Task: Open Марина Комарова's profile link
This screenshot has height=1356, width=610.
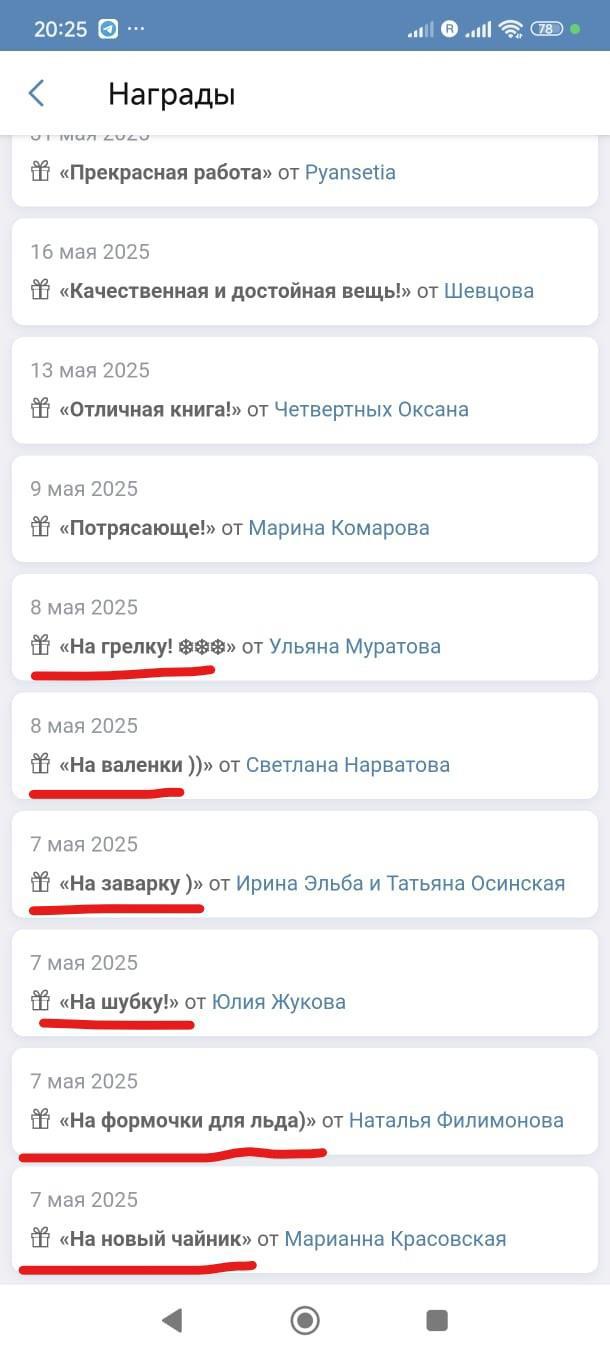Action: click(339, 528)
